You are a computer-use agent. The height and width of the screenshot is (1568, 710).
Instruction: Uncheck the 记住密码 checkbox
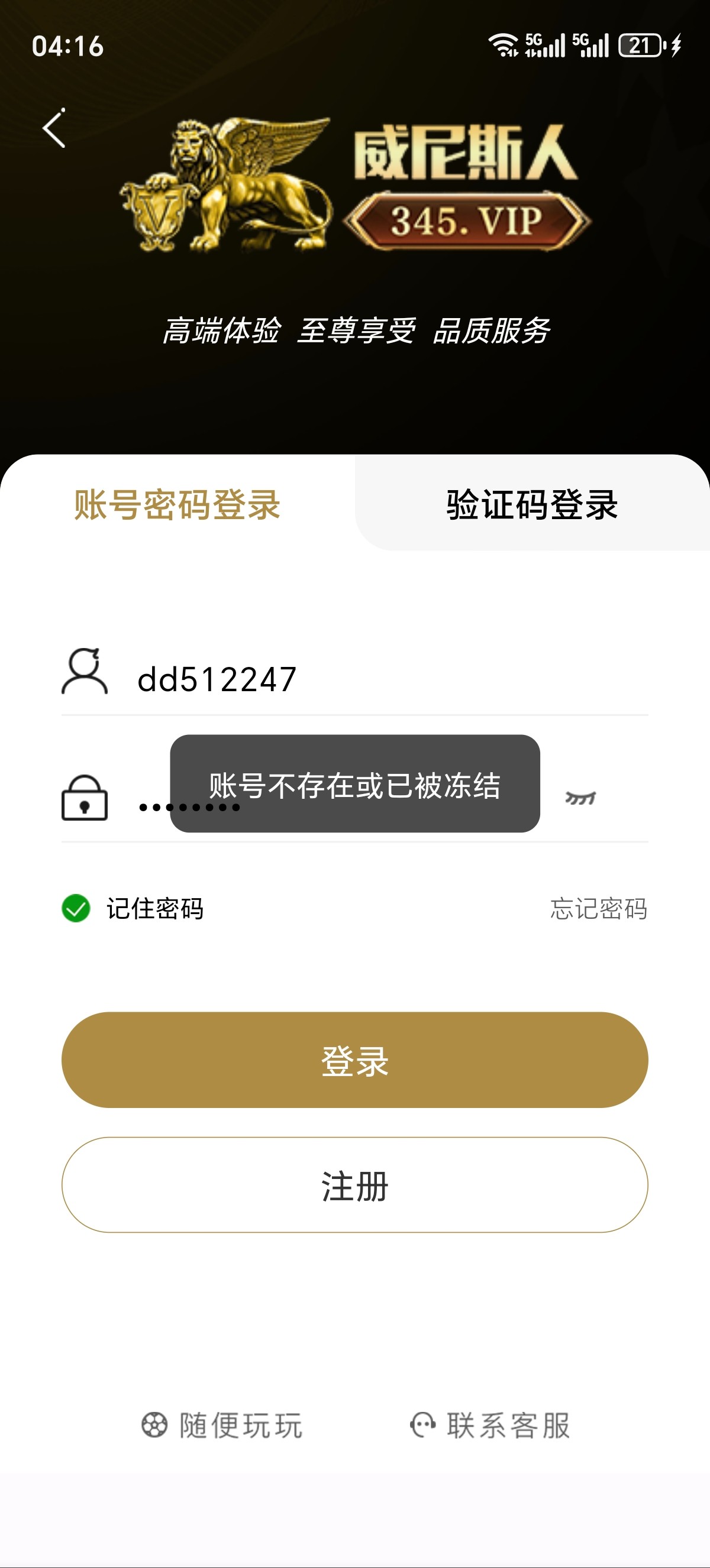(x=76, y=908)
